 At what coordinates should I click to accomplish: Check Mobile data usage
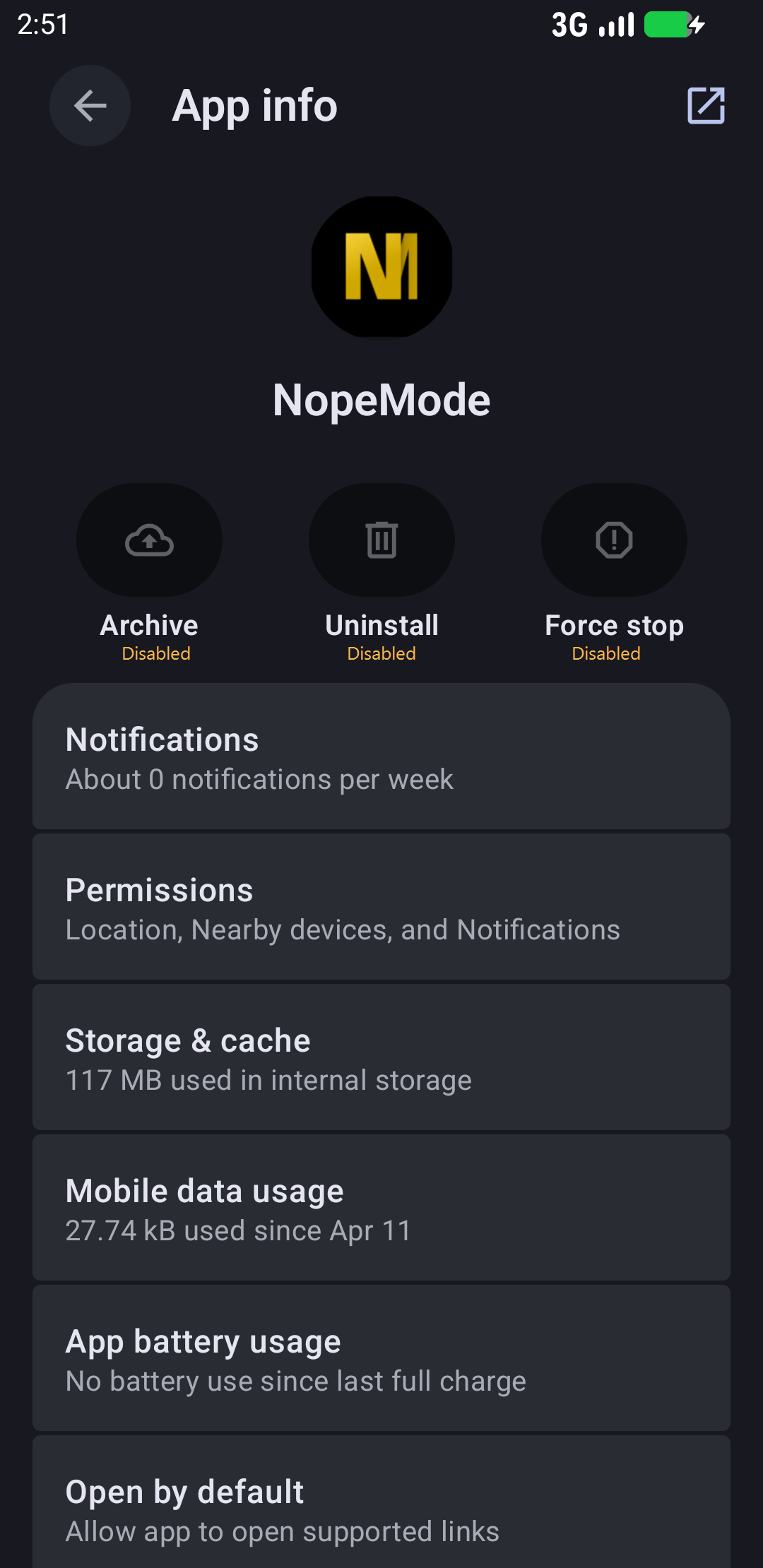[381, 1209]
